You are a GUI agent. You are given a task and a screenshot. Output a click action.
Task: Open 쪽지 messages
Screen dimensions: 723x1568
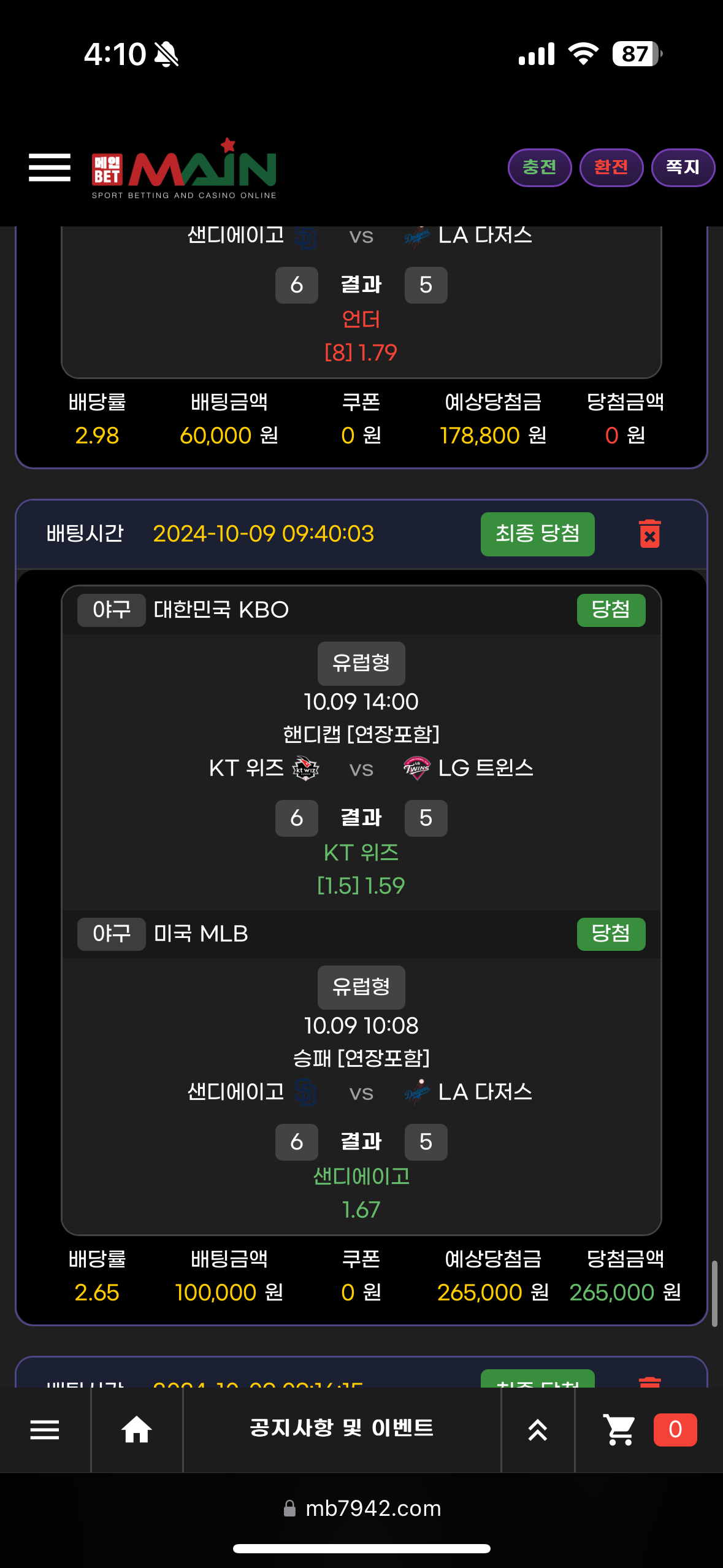[x=682, y=167]
